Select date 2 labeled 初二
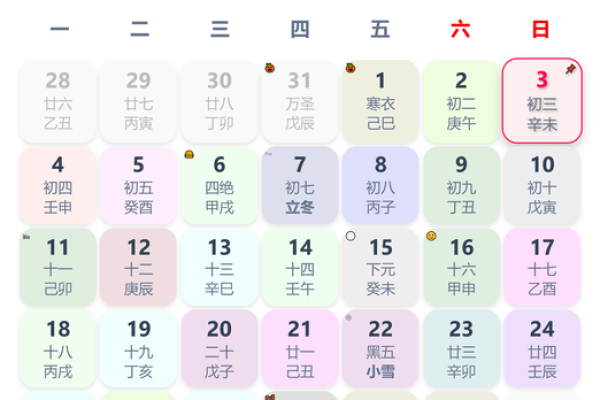The image size is (600, 400). pyautogui.click(x=461, y=100)
